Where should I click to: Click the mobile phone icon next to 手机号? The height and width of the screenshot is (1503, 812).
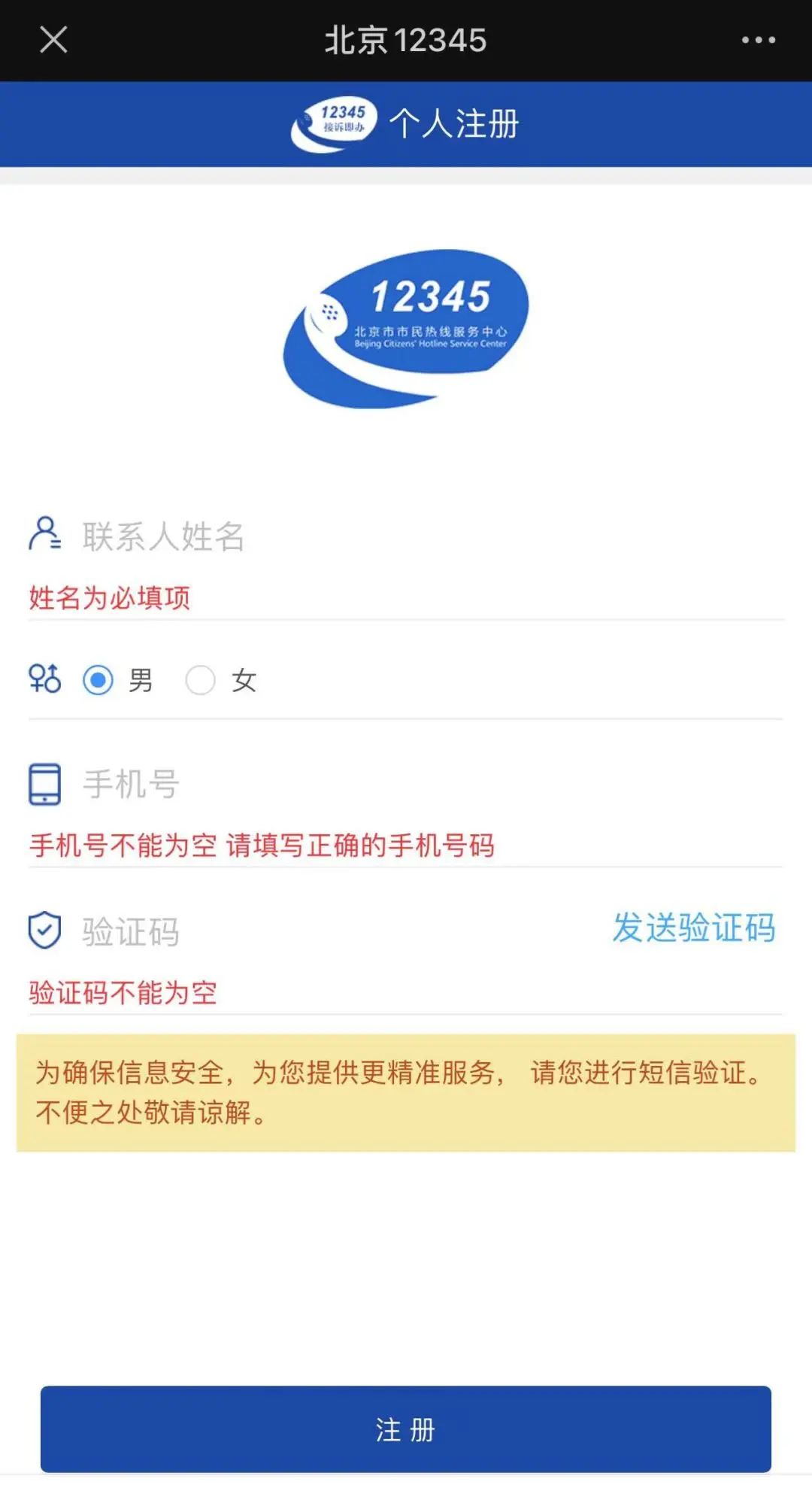45,782
